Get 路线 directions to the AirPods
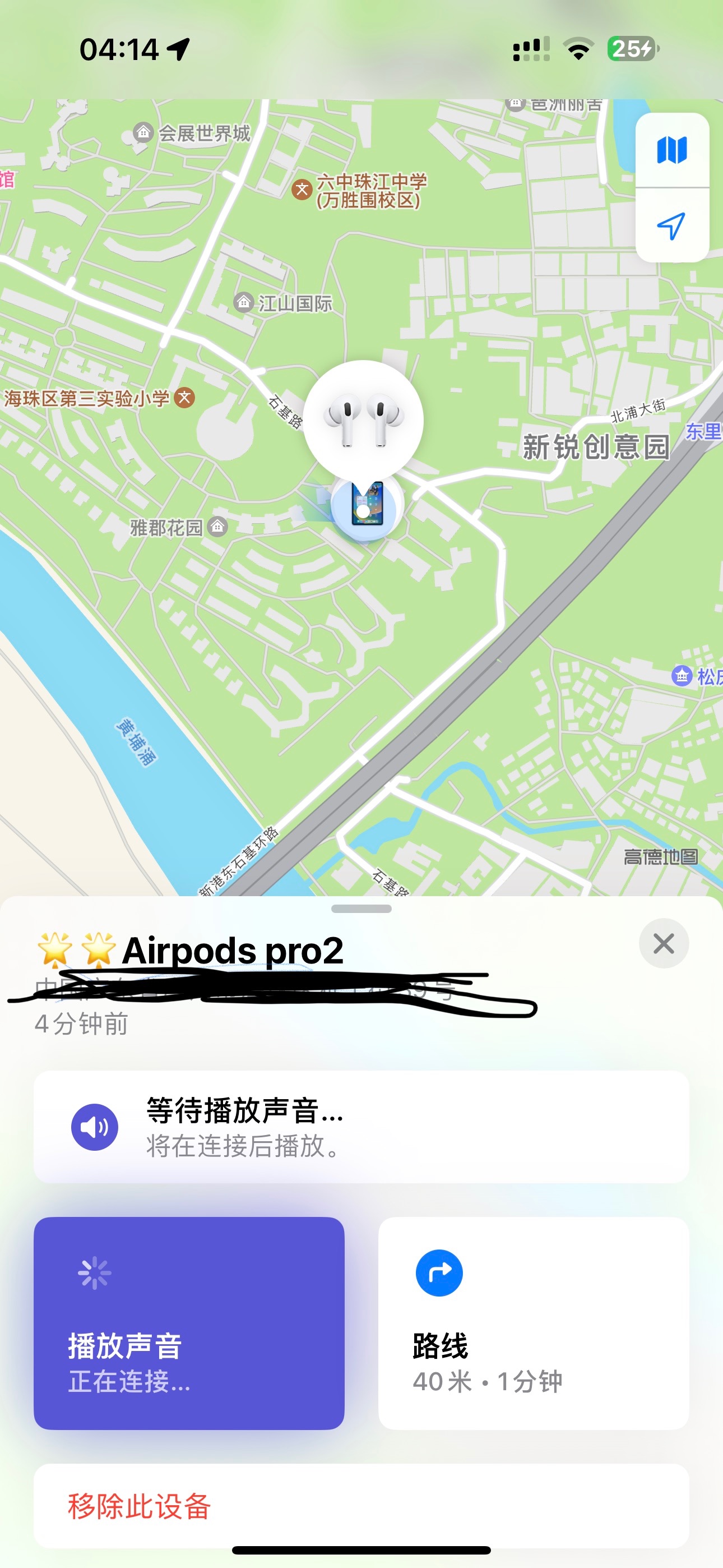The width and height of the screenshot is (723, 1568). click(x=533, y=1323)
